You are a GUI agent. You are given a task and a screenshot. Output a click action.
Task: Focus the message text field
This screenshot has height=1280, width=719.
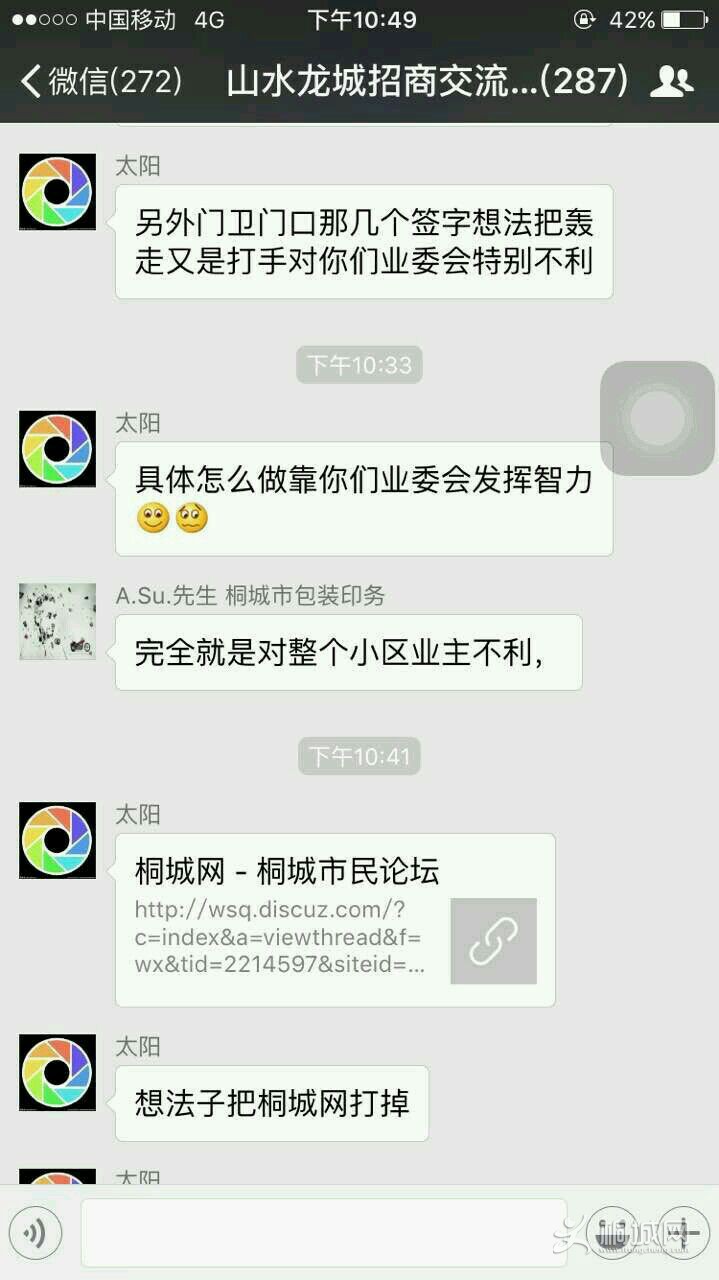pyautogui.click(x=323, y=1233)
